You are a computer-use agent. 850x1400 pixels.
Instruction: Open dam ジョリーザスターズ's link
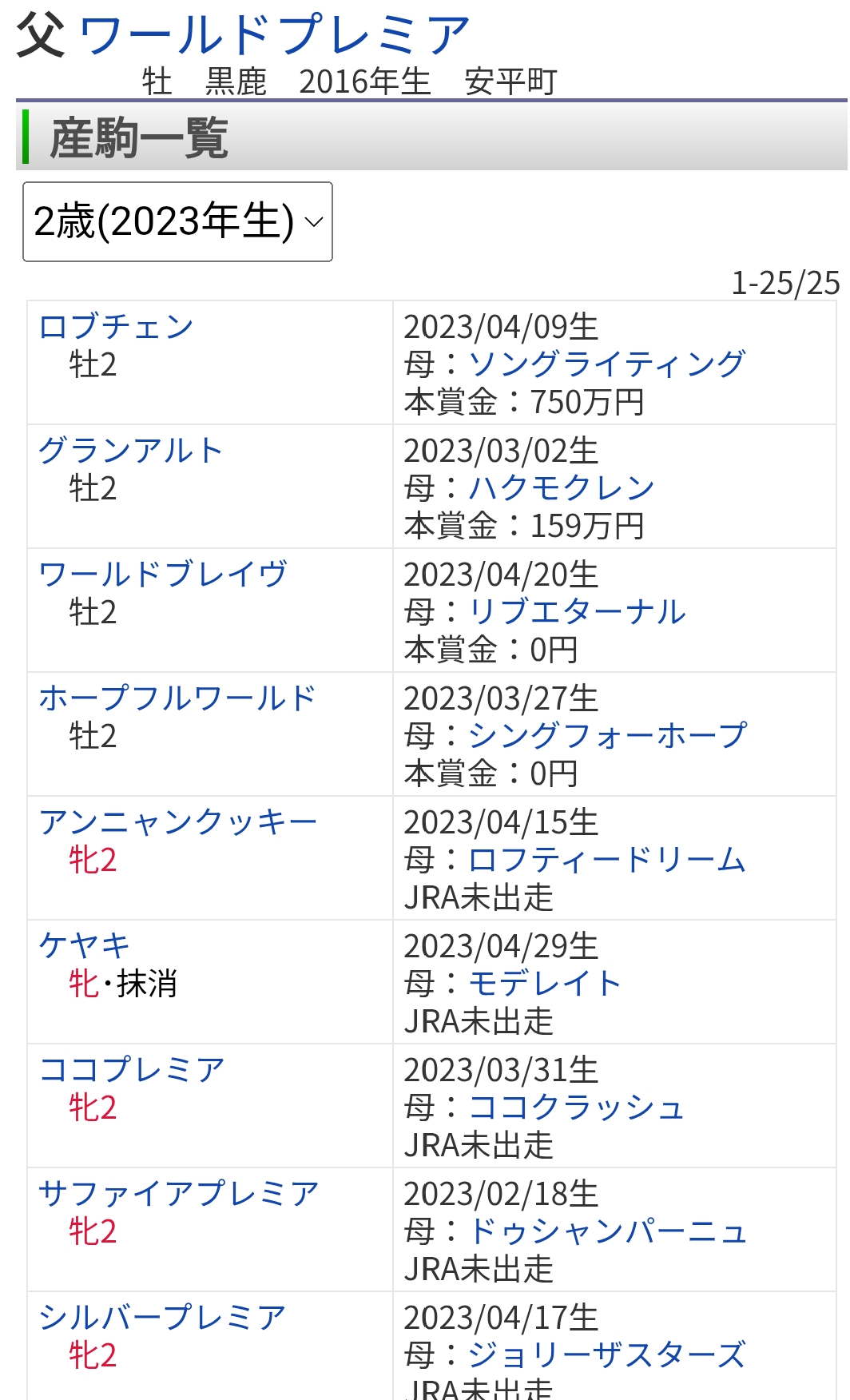point(606,1354)
